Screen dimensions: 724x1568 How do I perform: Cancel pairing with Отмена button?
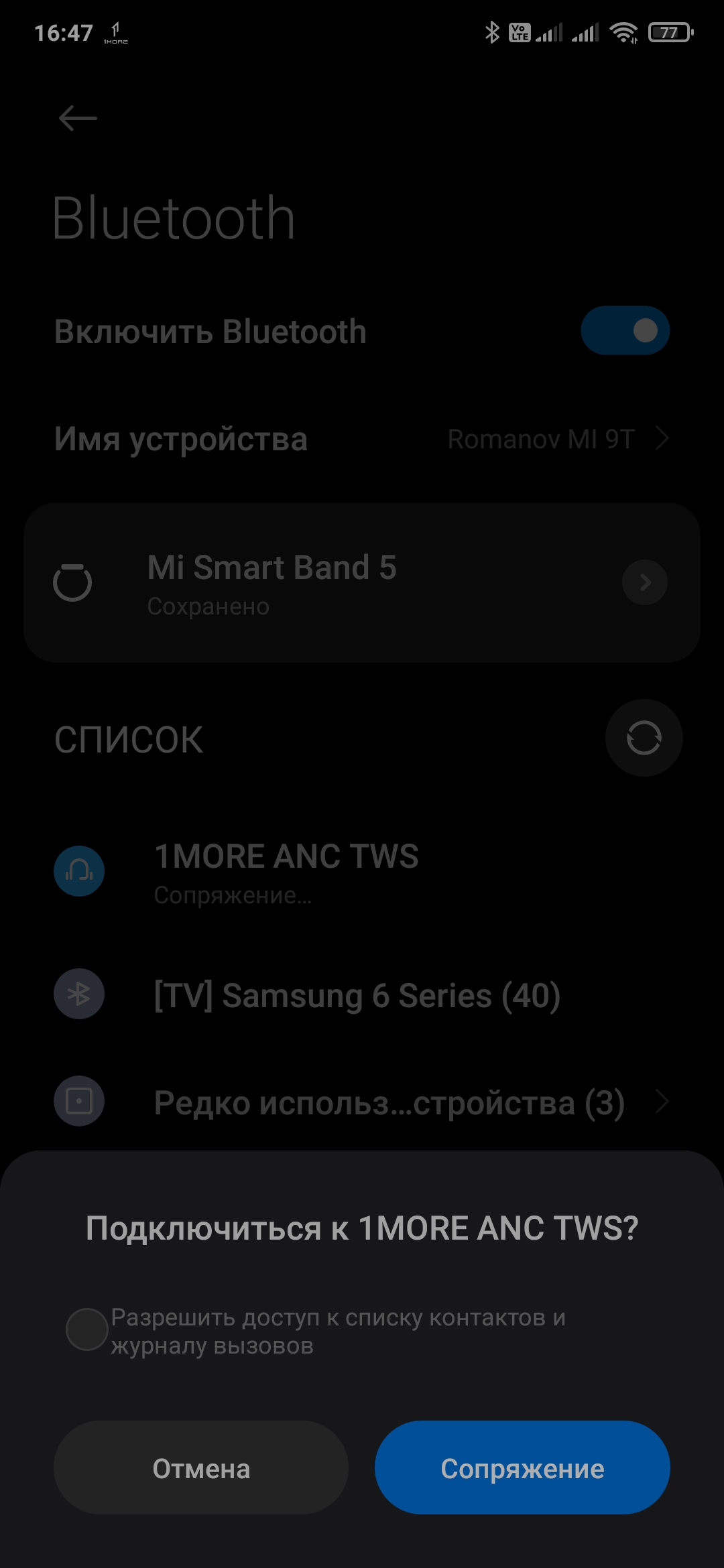[x=201, y=1468]
